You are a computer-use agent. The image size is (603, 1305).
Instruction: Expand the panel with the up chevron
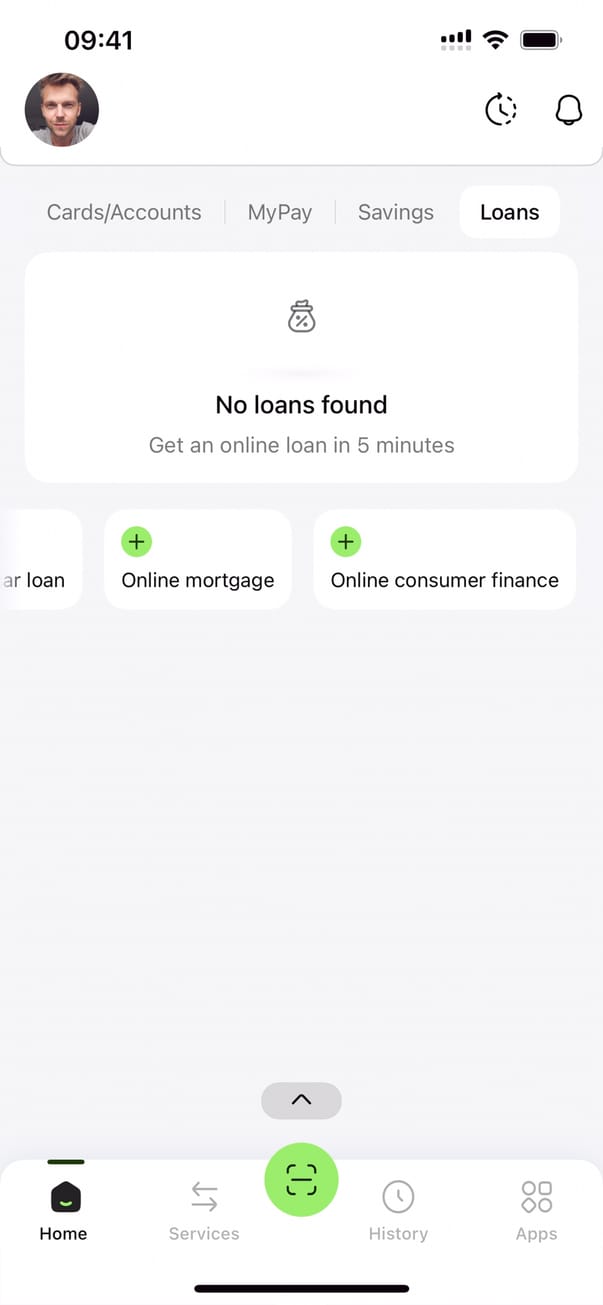[x=301, y=1100]
